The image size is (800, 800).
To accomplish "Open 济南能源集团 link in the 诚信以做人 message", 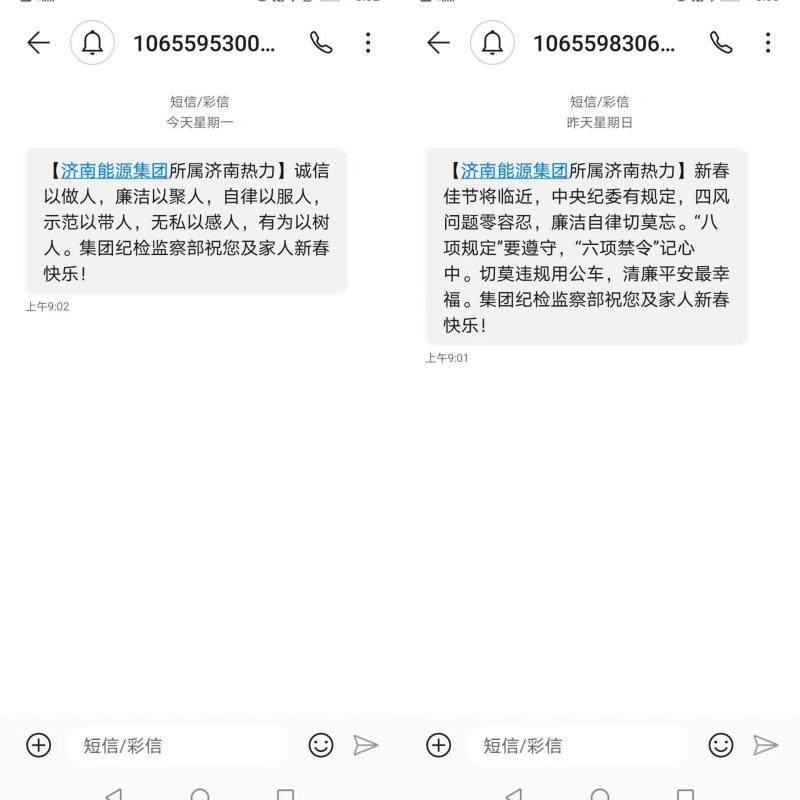I will click(114, 171).
